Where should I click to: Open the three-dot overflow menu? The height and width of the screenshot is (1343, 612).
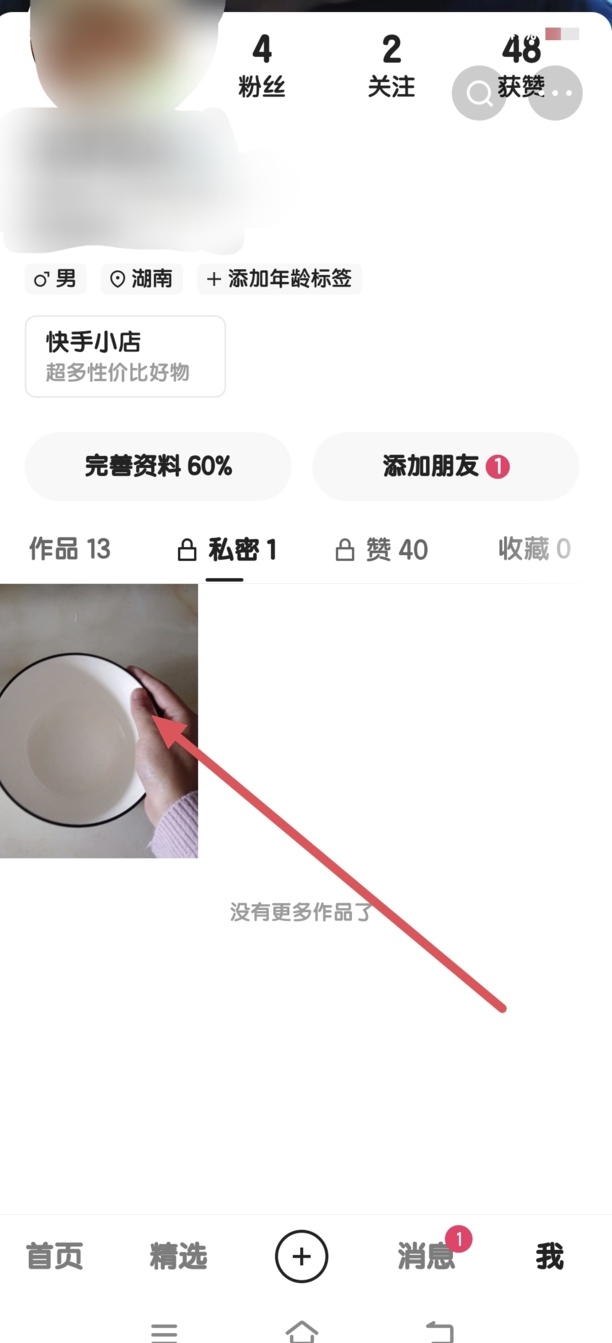coord(556,93)
